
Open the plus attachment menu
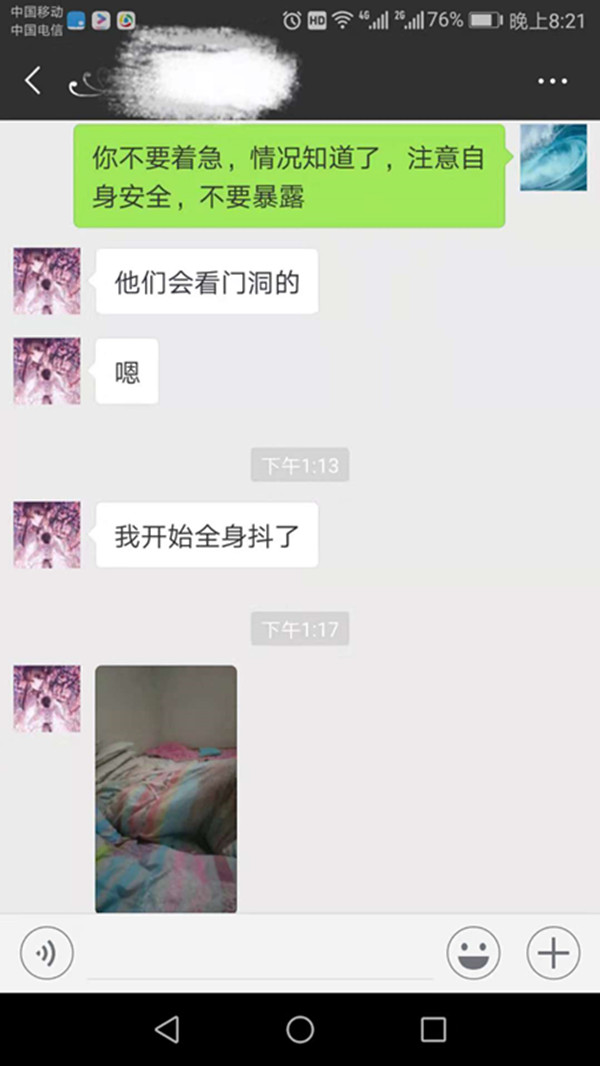coord(552,952)
